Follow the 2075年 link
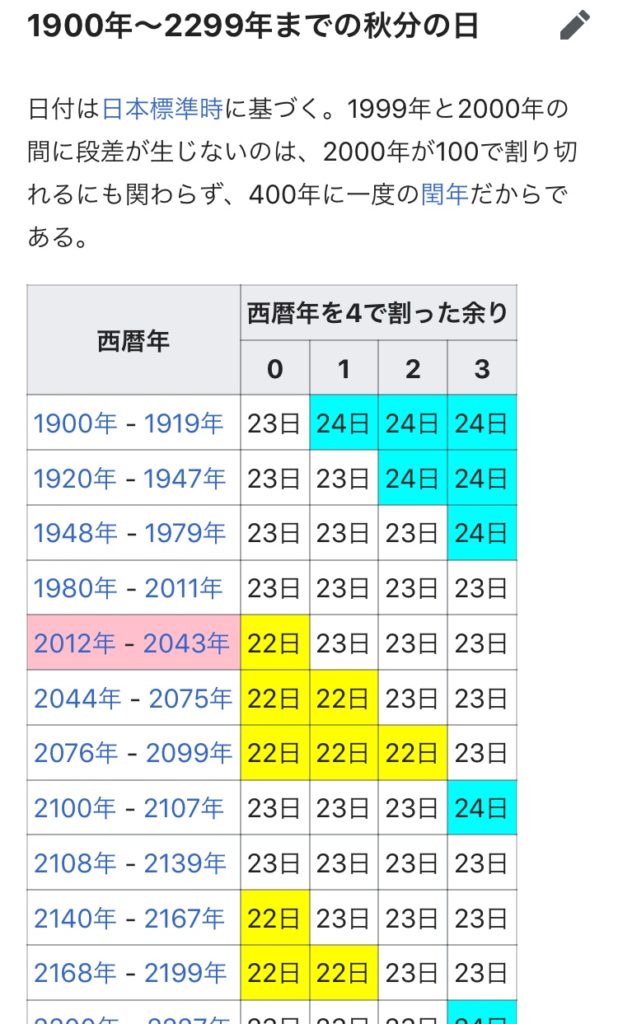The image size is (618, 1024). coord(189,698)
